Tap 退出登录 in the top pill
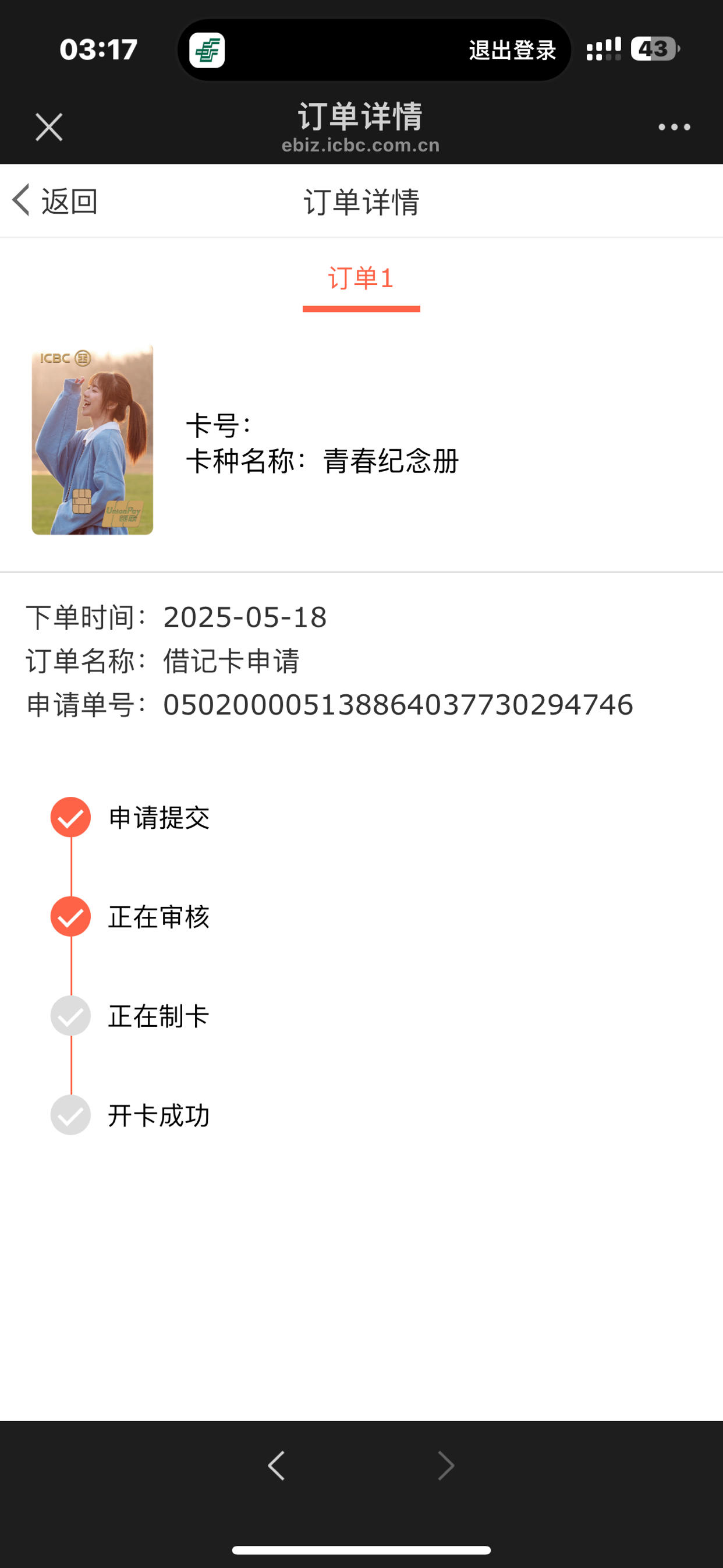This screenshot has width=723, height=1568. [x=512, y=50]
